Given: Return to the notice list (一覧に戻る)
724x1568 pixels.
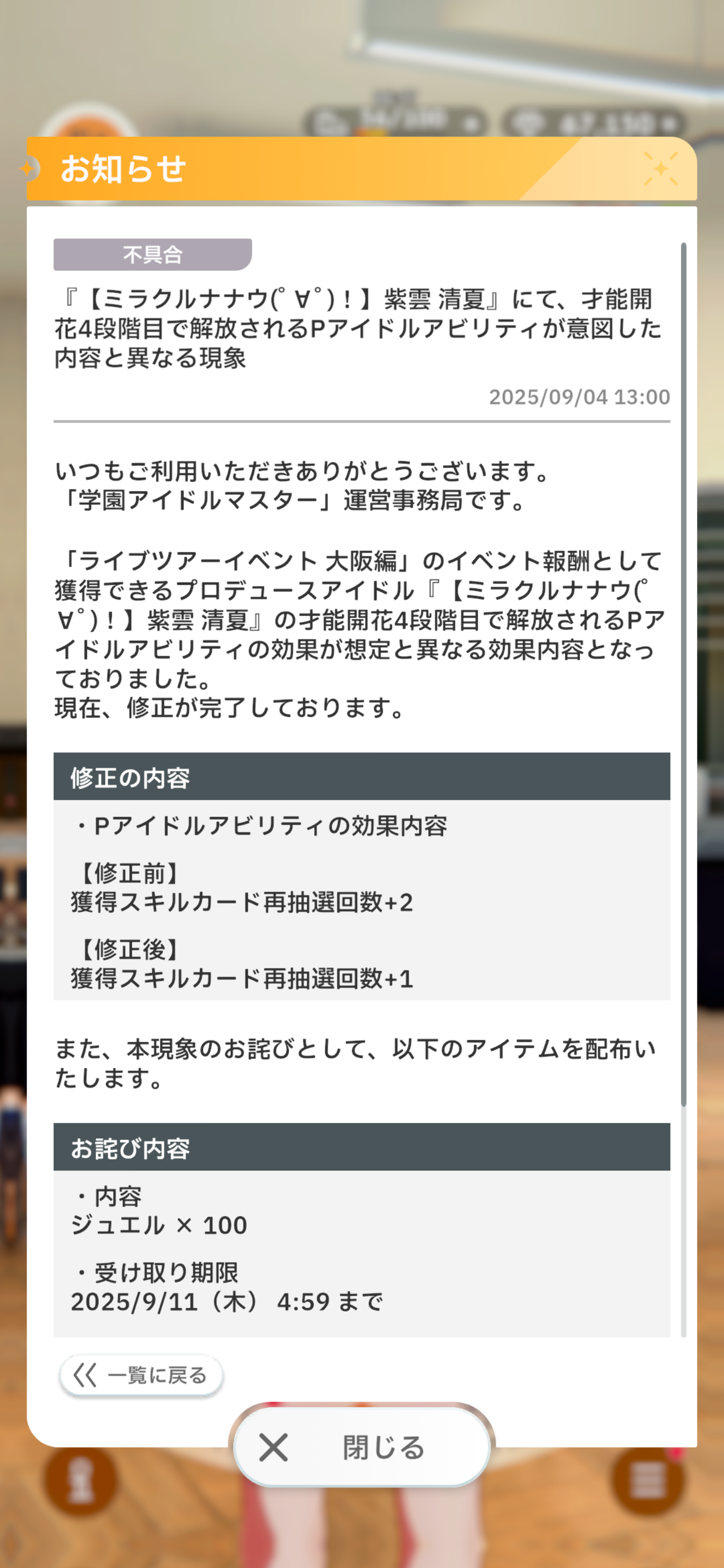Looking at the screenshot, I should coord(141,1375).
